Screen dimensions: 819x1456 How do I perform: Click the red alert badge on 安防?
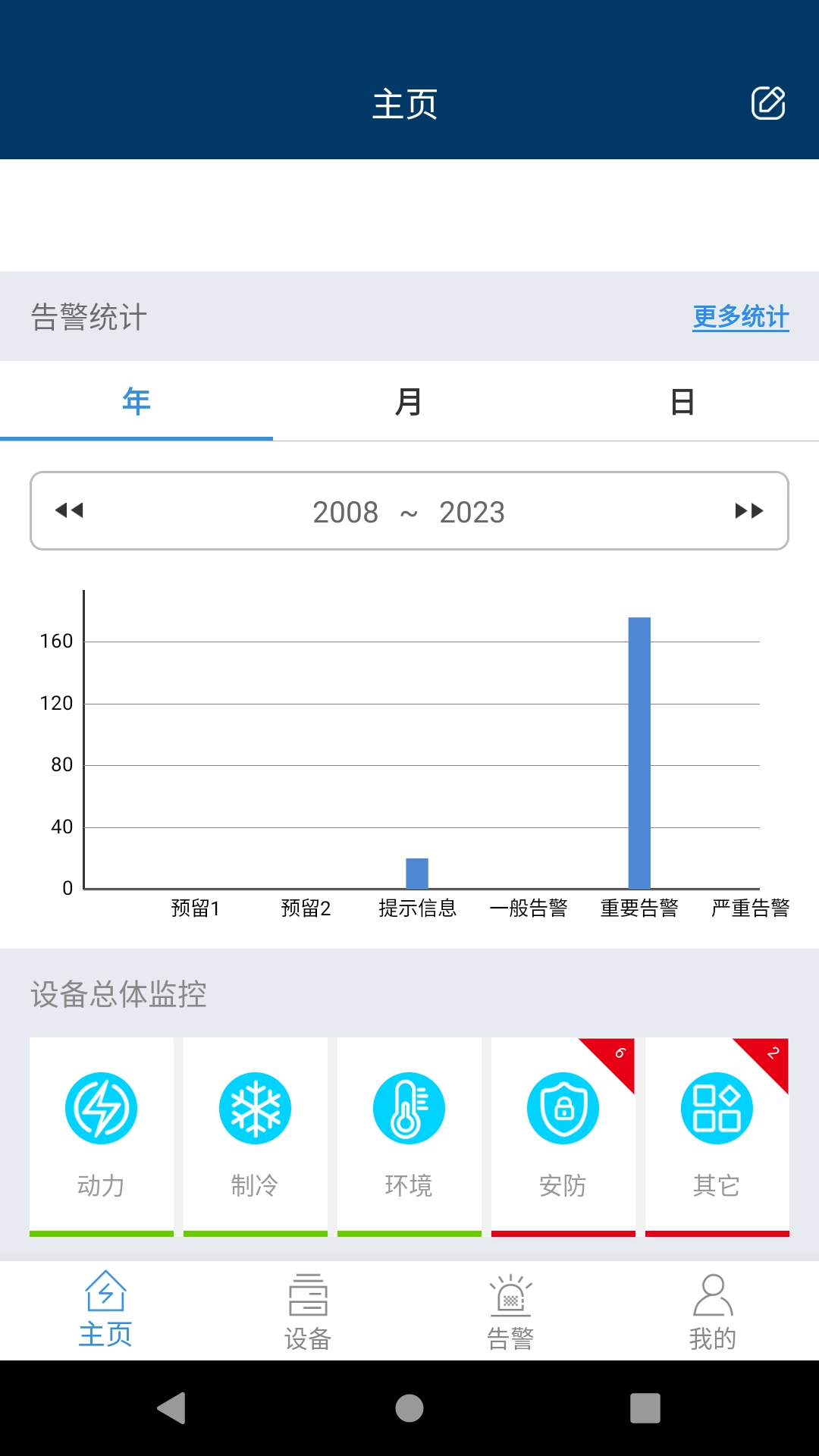[619, 1053]
